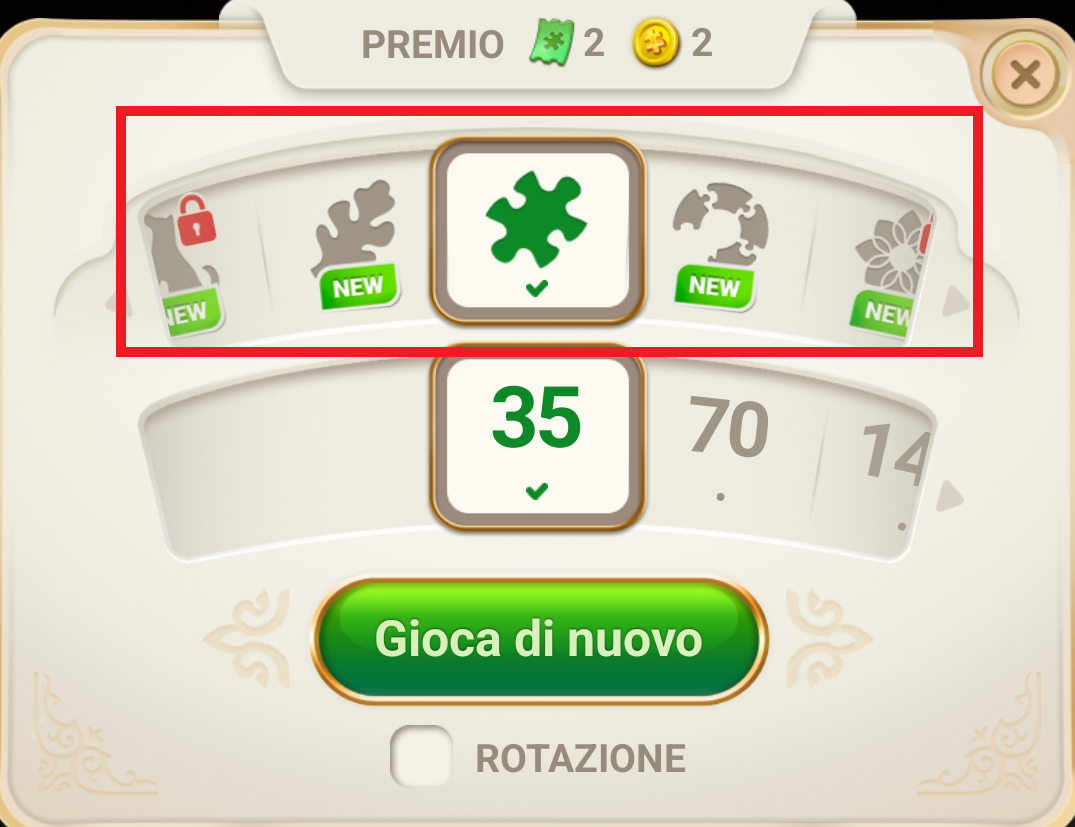Enable the Rotazione checkbox
1075x827 pixels.
(420, 756)
